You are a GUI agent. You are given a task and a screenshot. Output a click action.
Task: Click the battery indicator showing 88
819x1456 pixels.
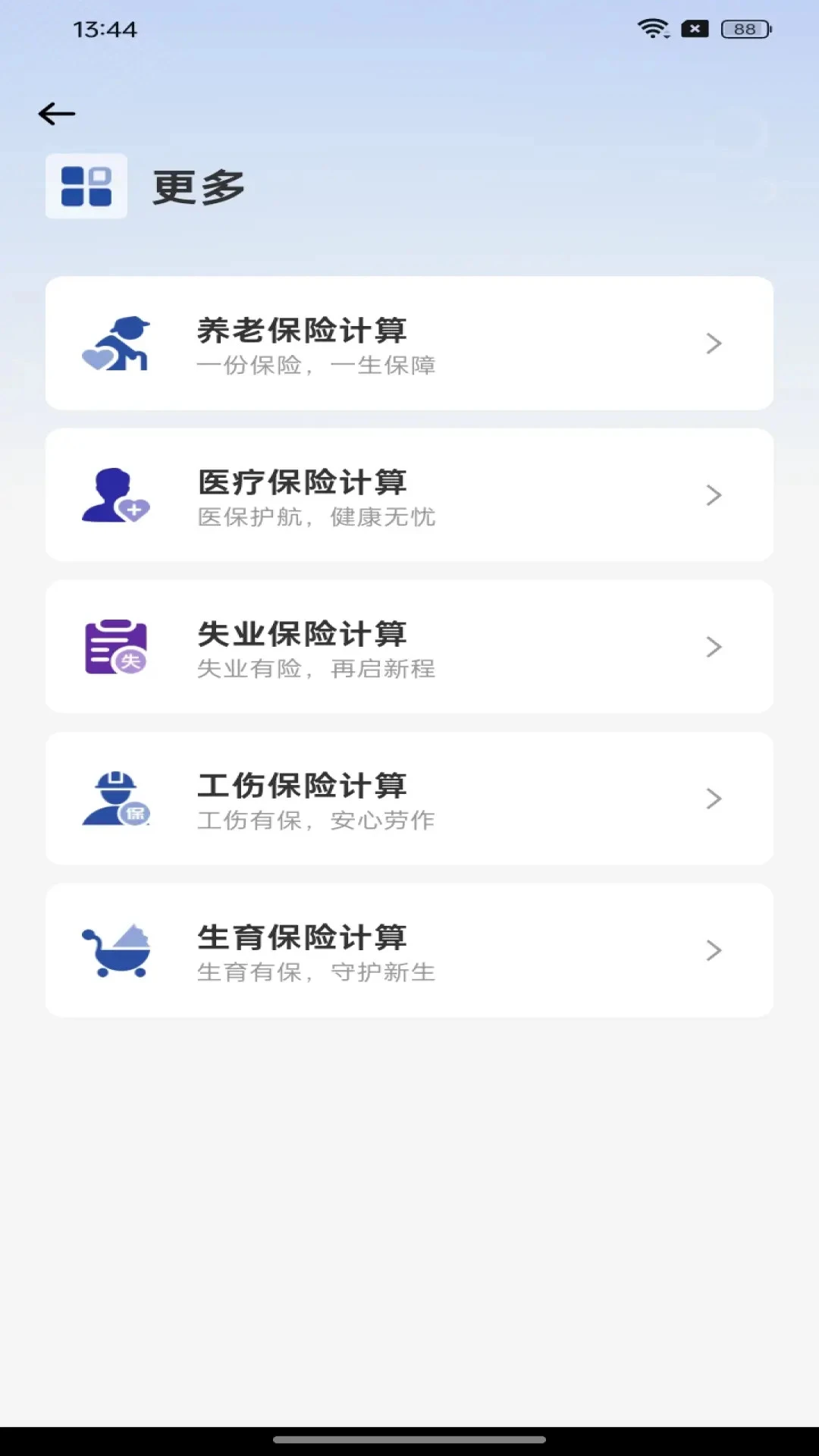point(746,29)
